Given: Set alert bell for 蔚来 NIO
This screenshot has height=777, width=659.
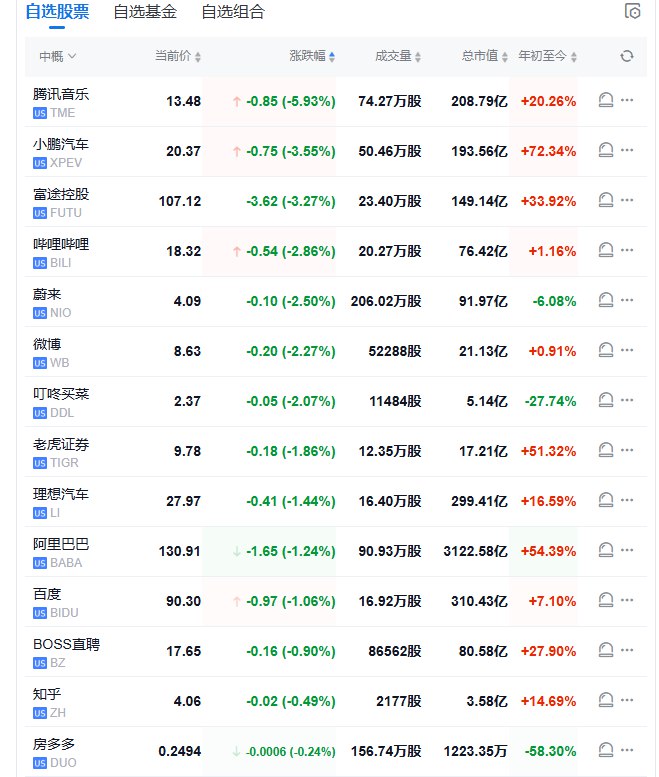Looking at the screenshot, I should tap(605, 300).
